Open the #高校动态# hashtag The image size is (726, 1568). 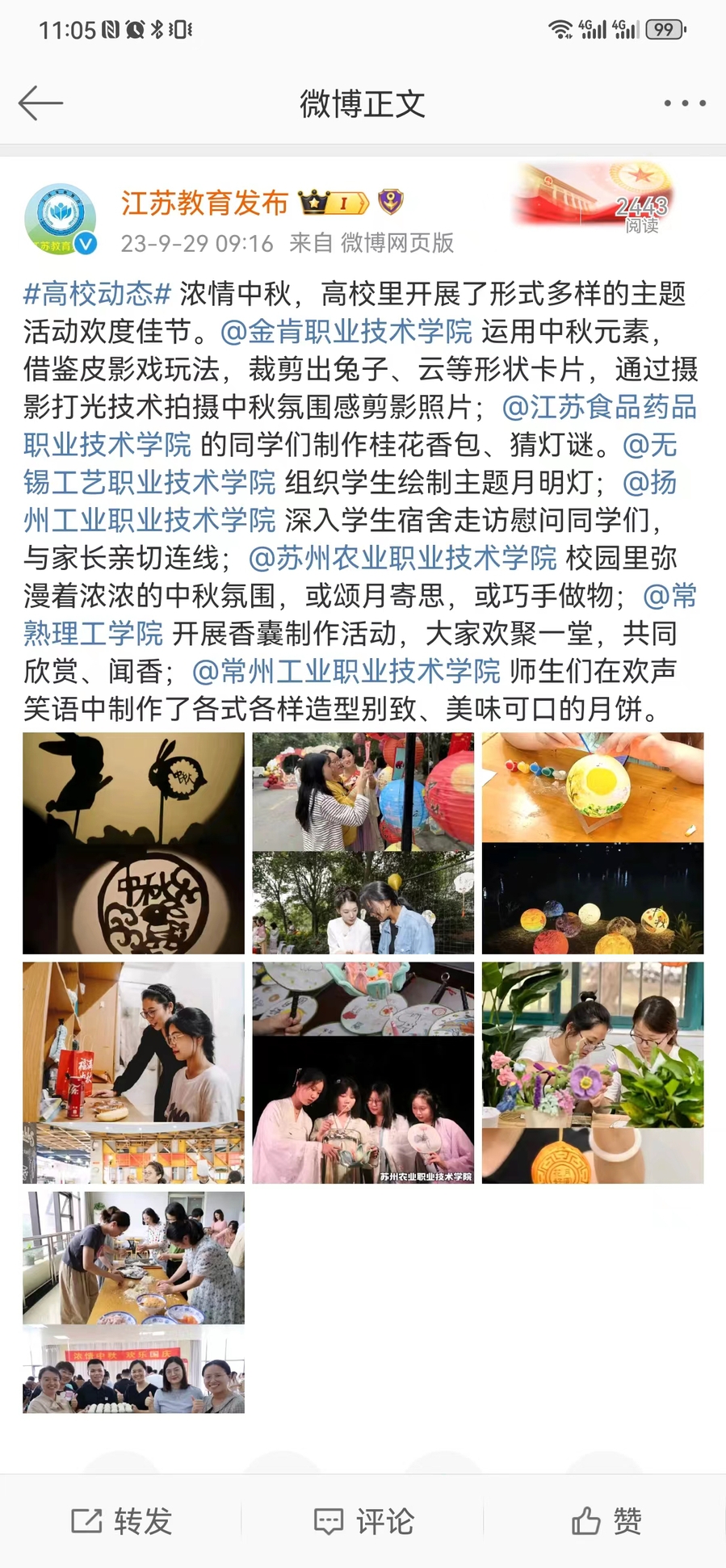pos(97,294)
